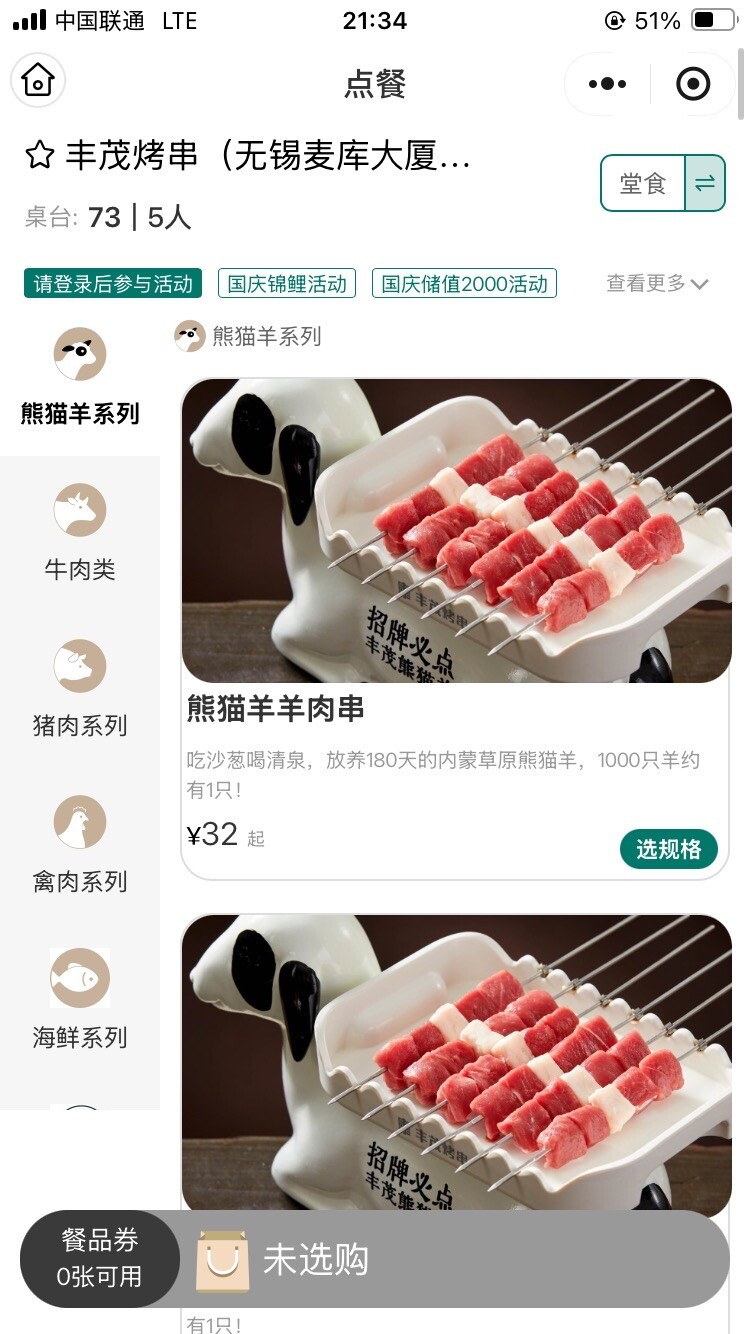Expand 查看更多 promotions
The height and width of the screenshot is (1334, 750).
pos(657,284)
